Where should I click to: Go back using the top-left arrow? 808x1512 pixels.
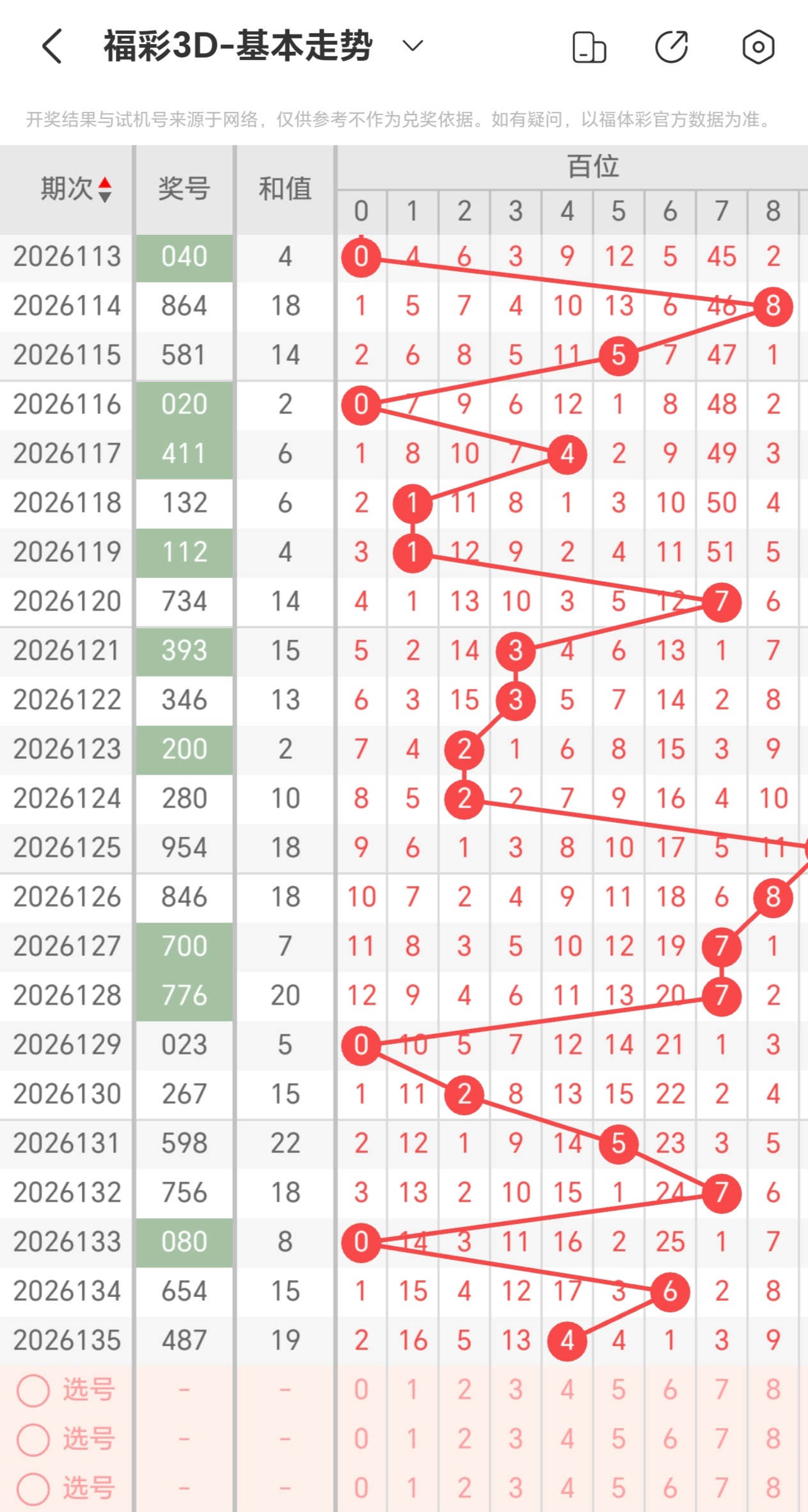click(x=52, y=46)
